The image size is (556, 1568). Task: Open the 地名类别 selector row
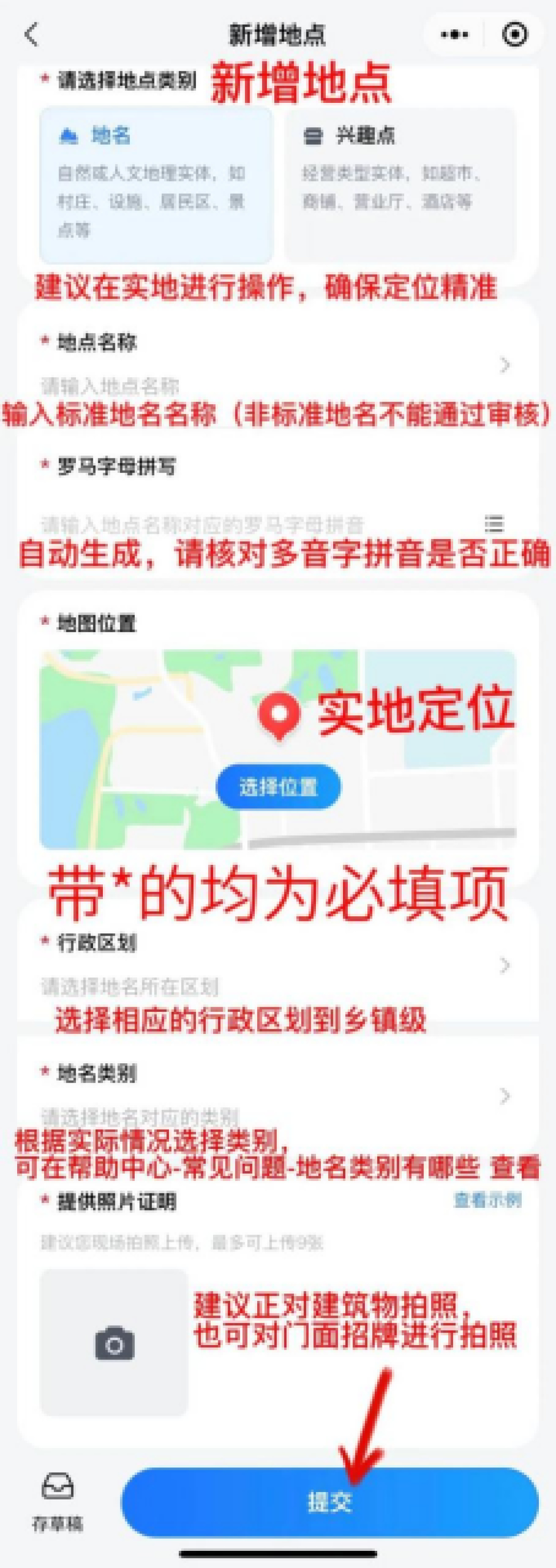pyautogui.click(x=274, y=1096)
